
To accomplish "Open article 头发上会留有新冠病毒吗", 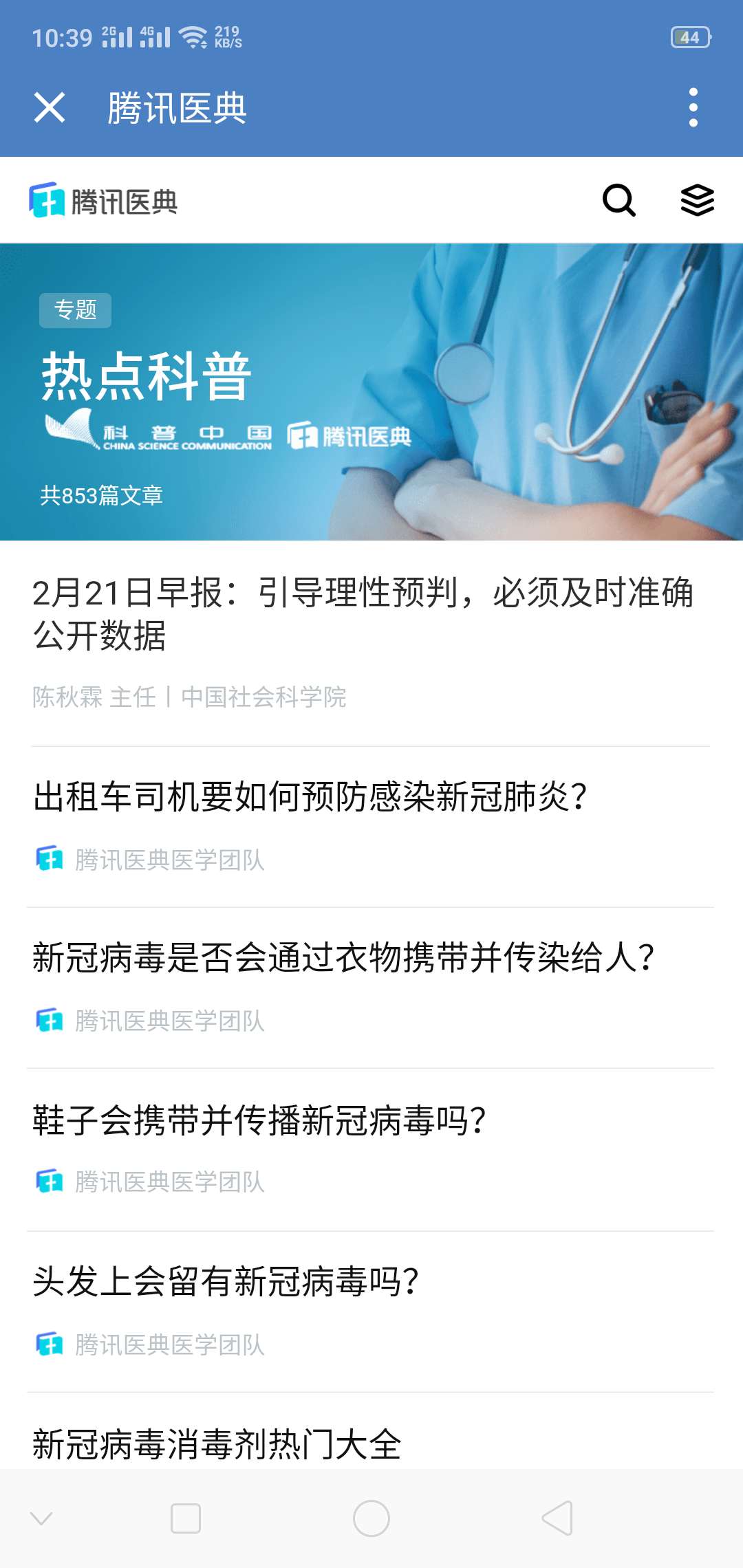I will coord(226,1282).
